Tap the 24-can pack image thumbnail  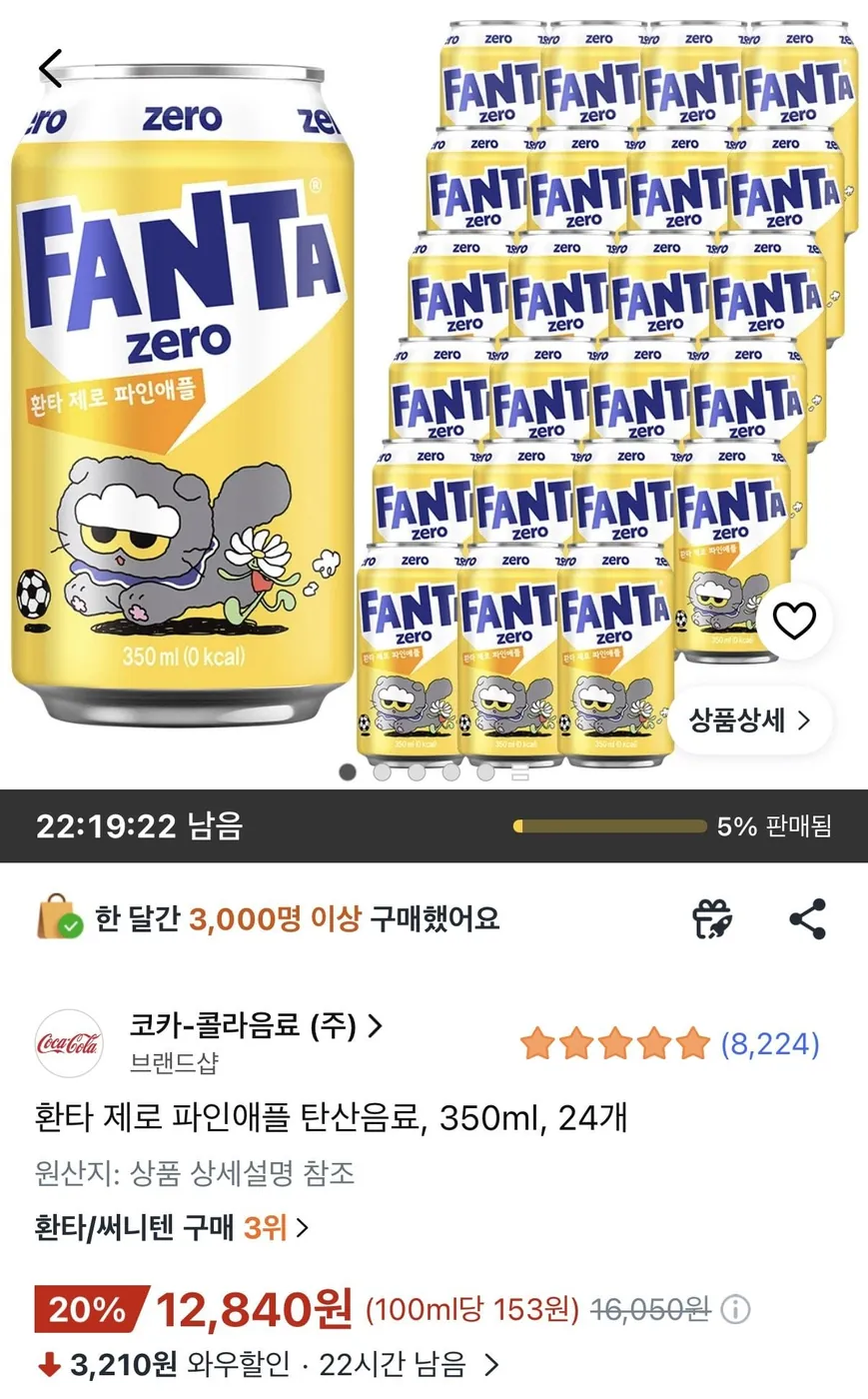pyautogui.click(x=619, y=390)
